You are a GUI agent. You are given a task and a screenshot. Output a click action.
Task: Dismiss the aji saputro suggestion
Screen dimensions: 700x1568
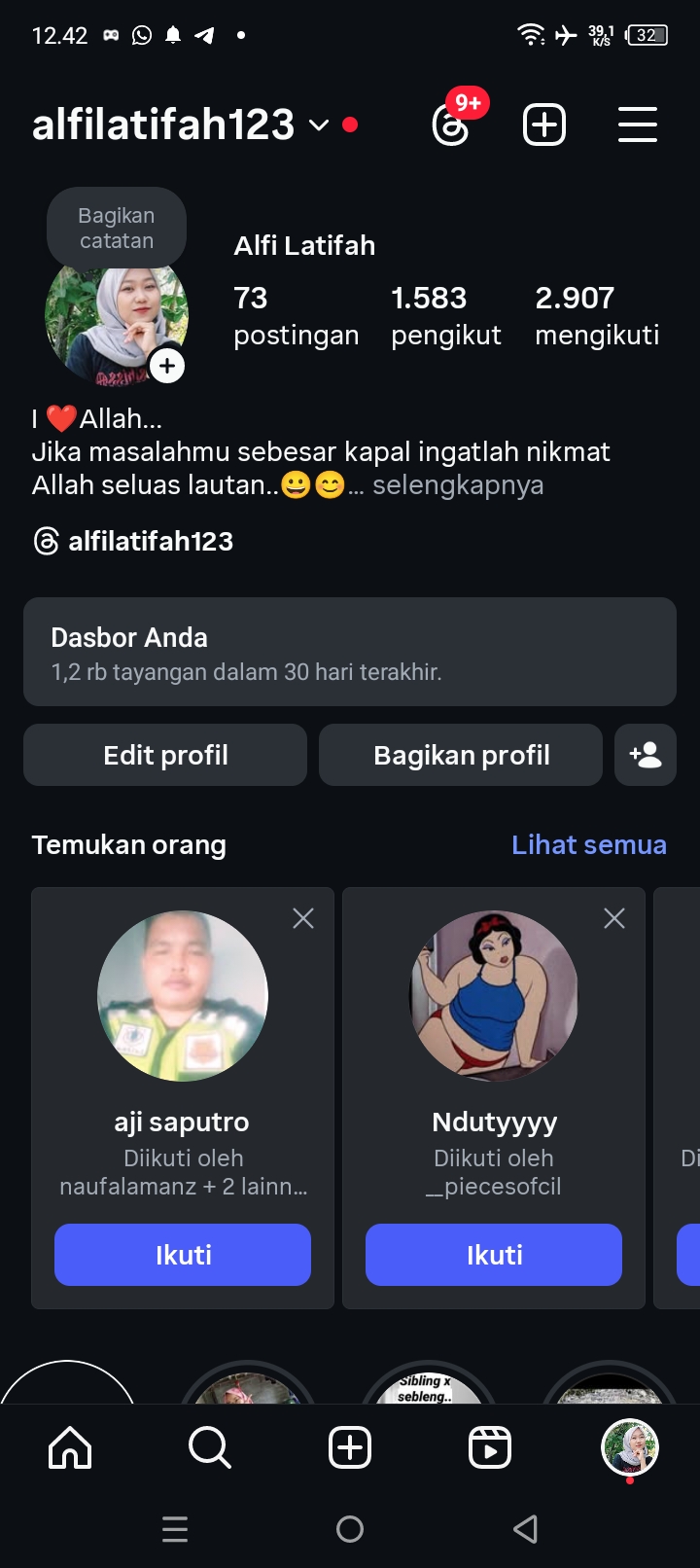[303, 918]
